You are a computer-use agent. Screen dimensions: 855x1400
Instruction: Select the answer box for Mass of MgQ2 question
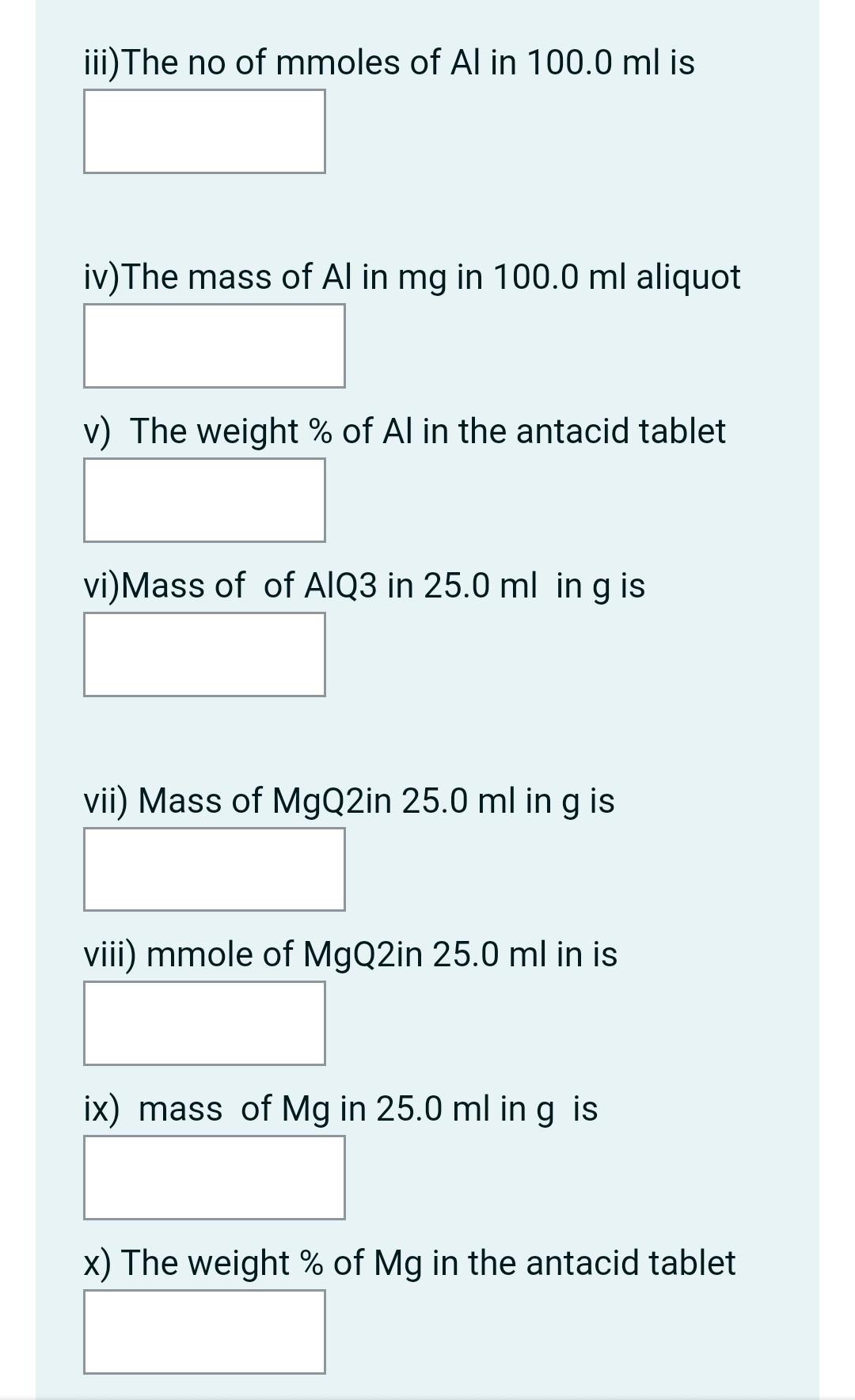click(214, 870)
